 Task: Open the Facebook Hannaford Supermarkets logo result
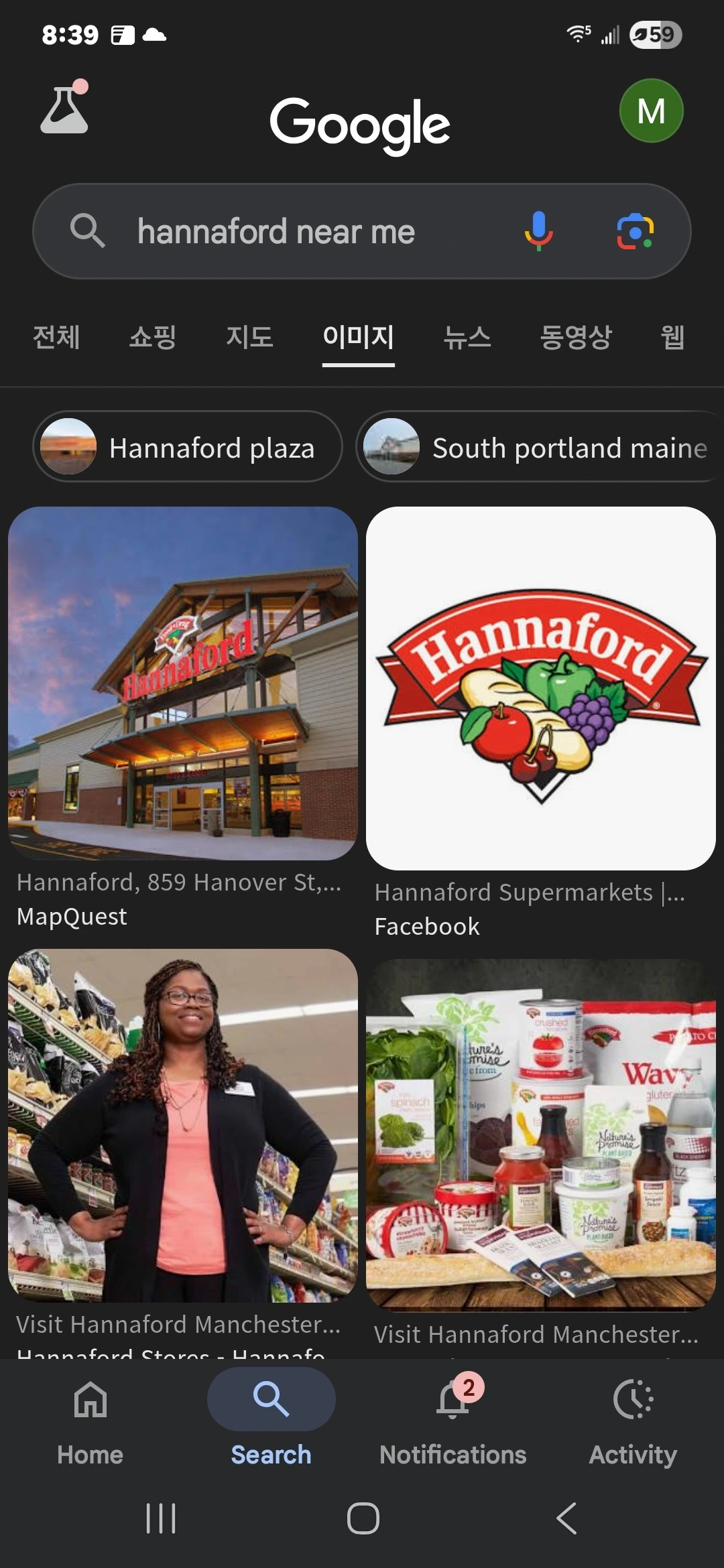pyautogui.click(x=541, y=688)
